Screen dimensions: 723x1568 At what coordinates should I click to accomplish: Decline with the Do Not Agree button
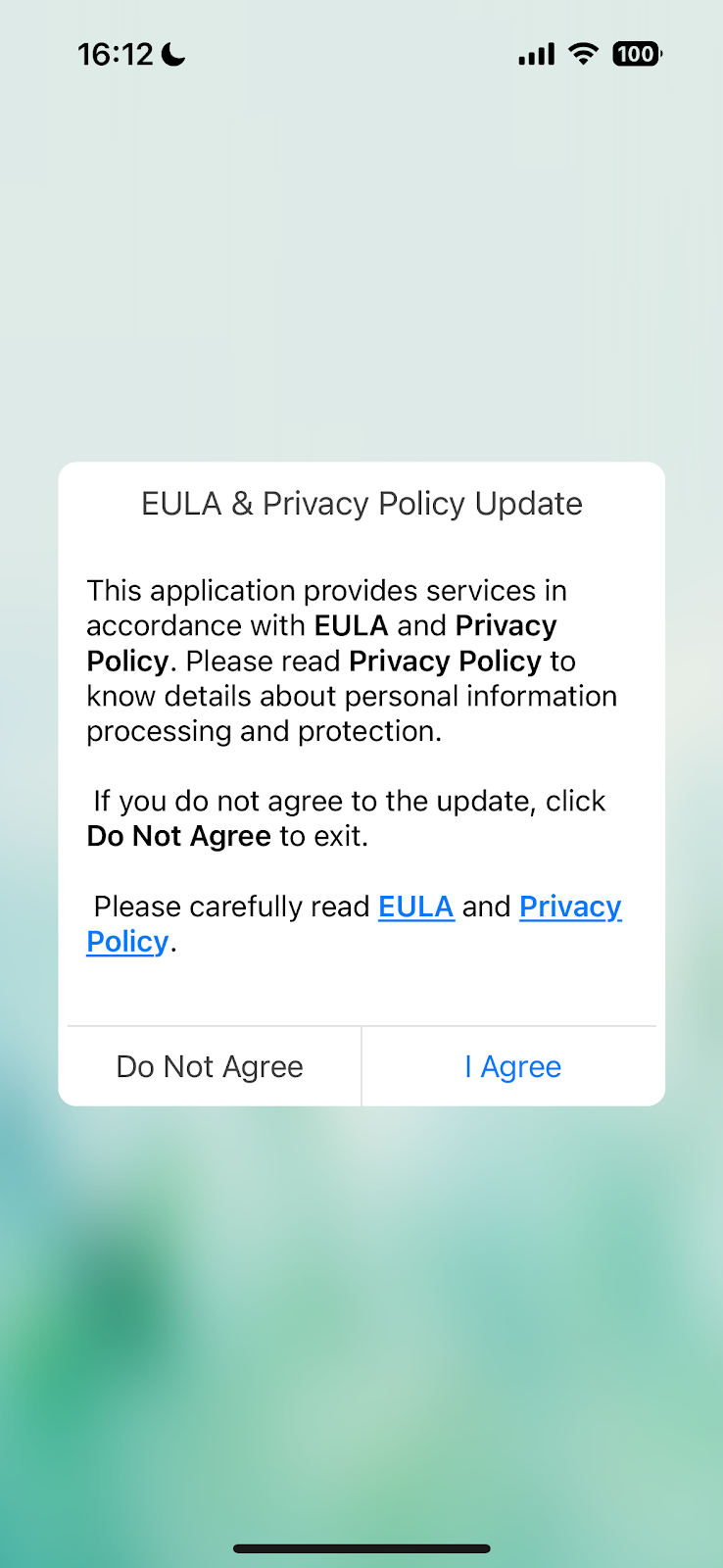(x=210, y=1066)
